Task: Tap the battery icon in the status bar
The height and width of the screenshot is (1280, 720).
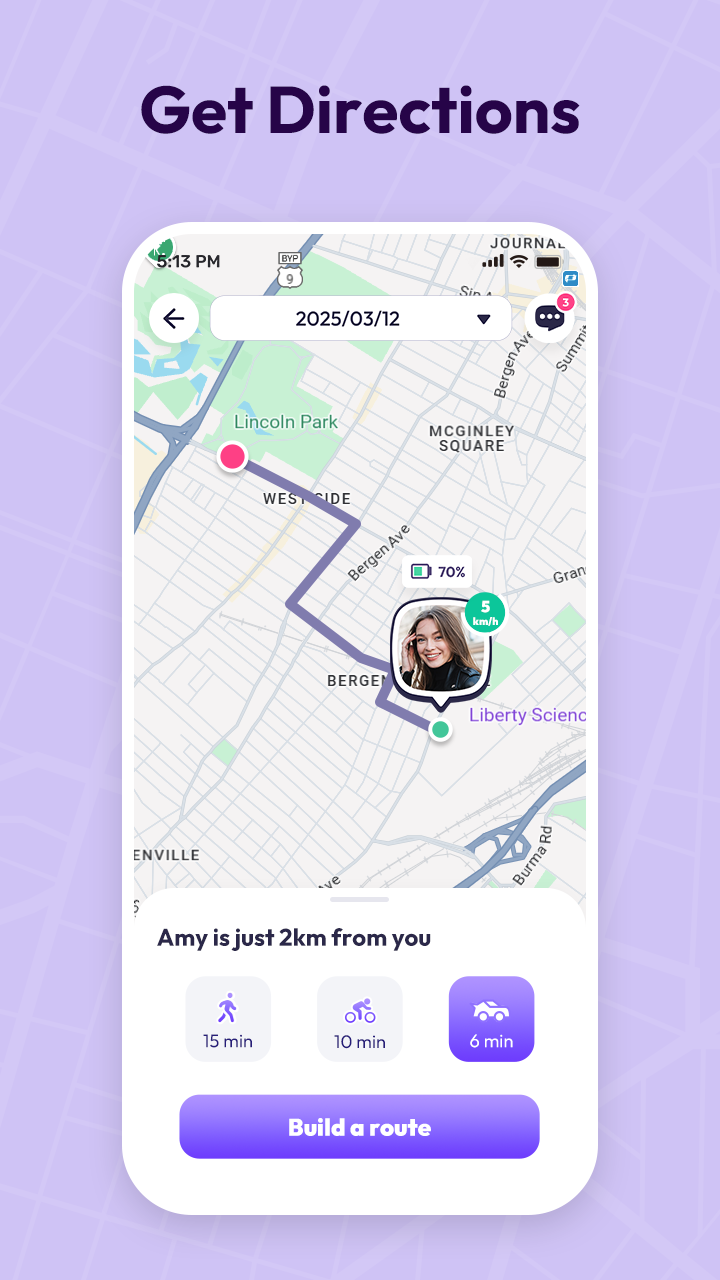Action: (548, 260)
